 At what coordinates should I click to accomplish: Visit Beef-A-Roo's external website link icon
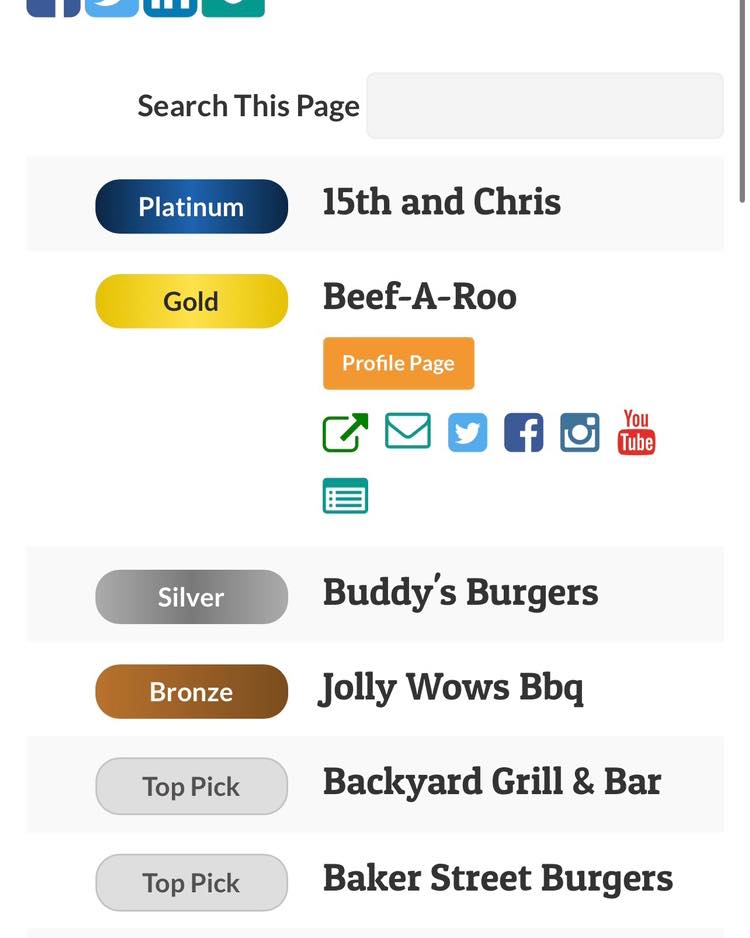coord(345,433)
